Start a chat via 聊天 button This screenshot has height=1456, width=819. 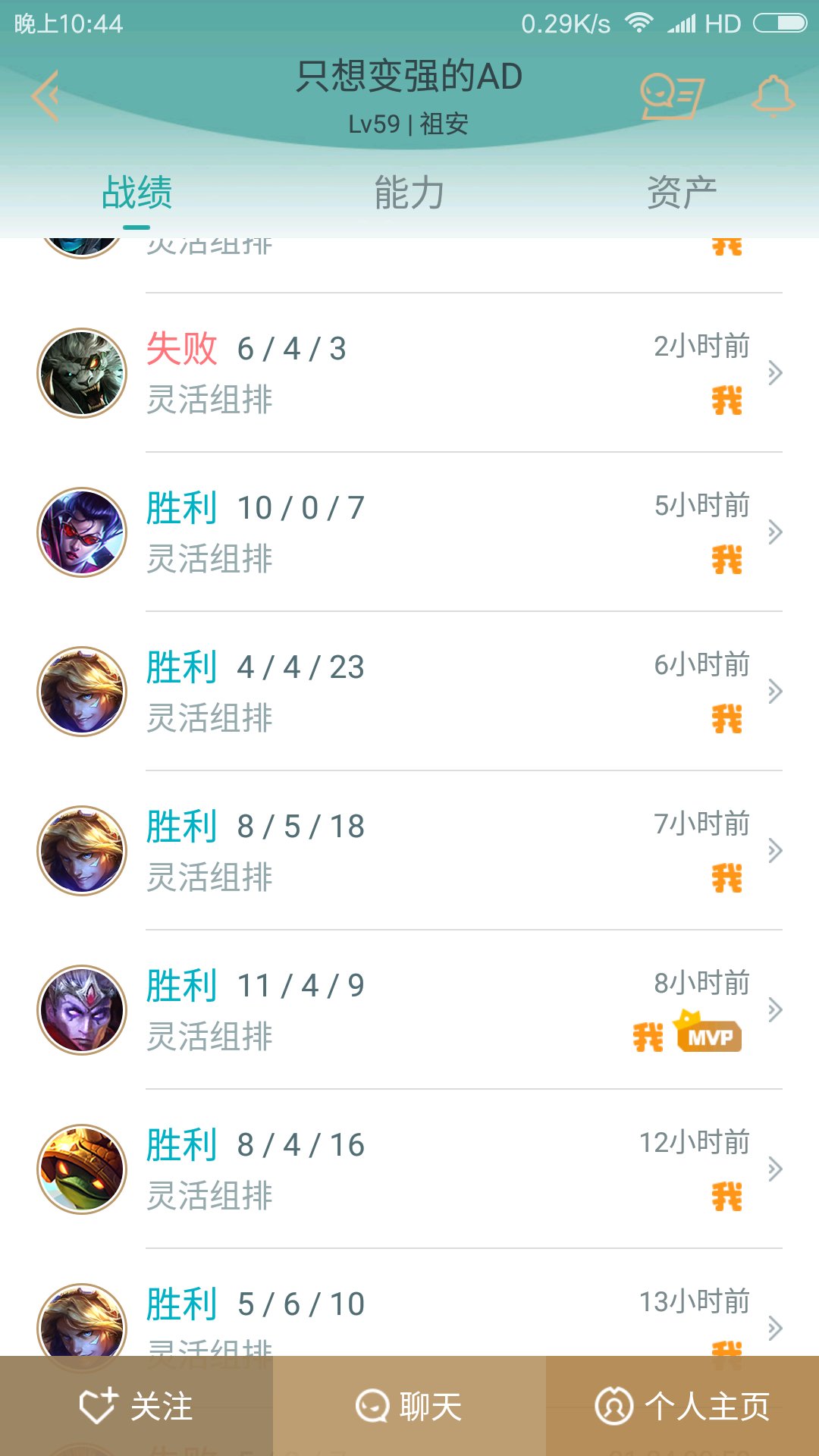[409, 1407]
